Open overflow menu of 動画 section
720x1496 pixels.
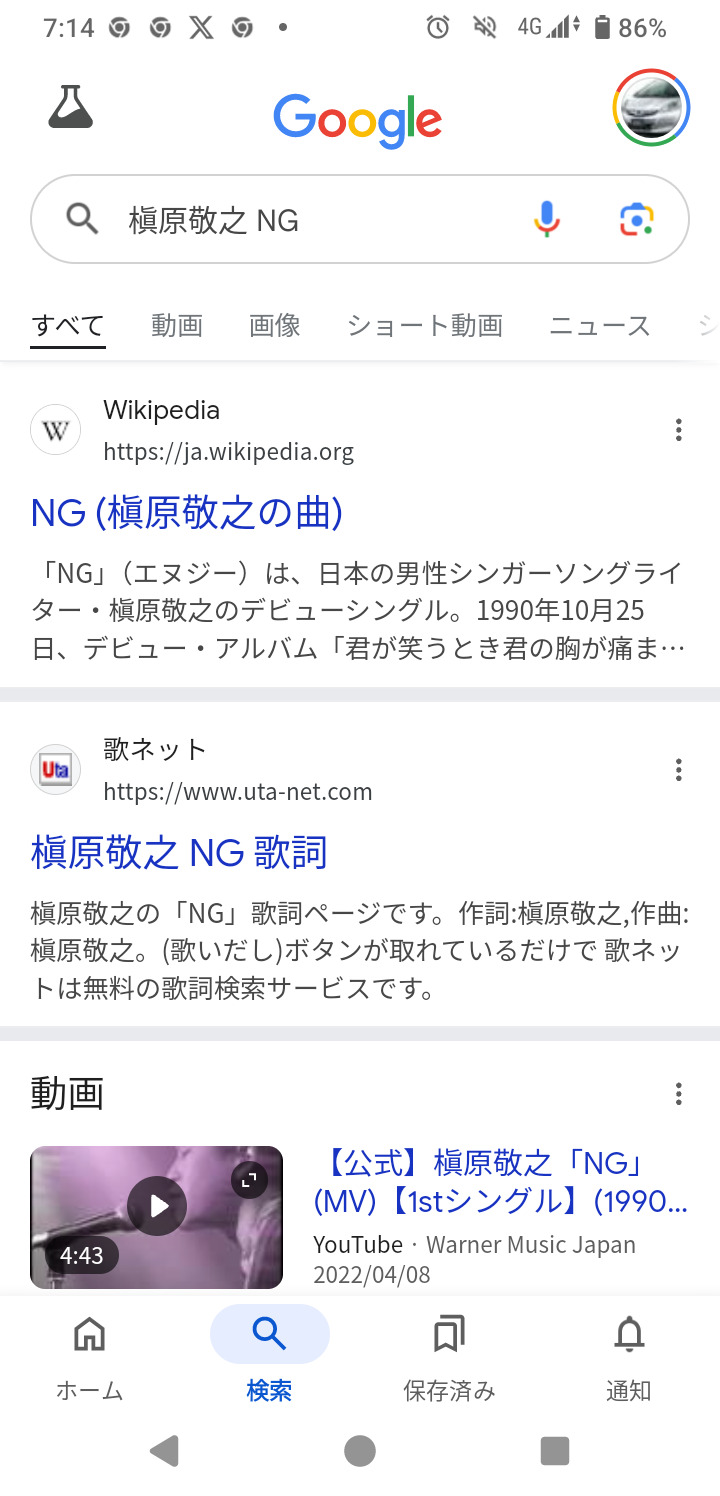678,1094
